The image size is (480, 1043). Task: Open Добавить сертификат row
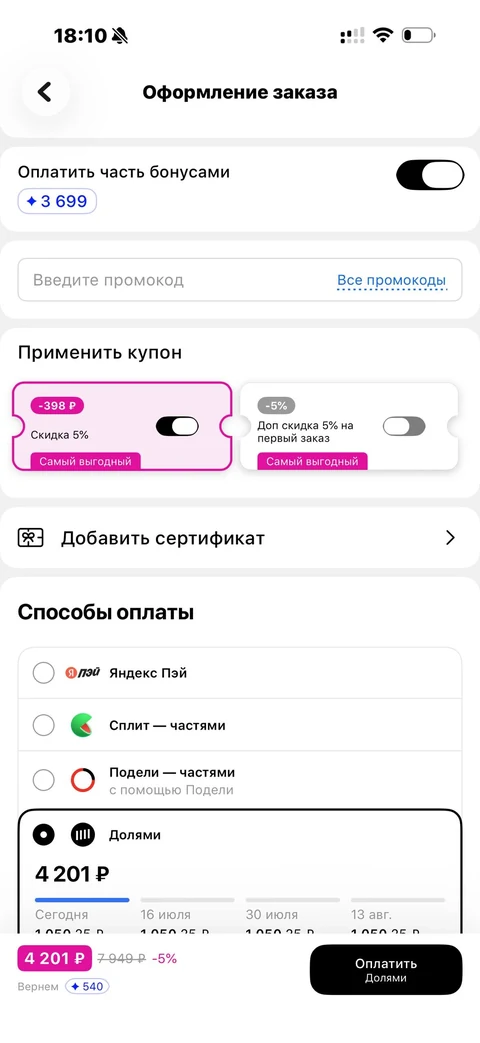point(240,538)
